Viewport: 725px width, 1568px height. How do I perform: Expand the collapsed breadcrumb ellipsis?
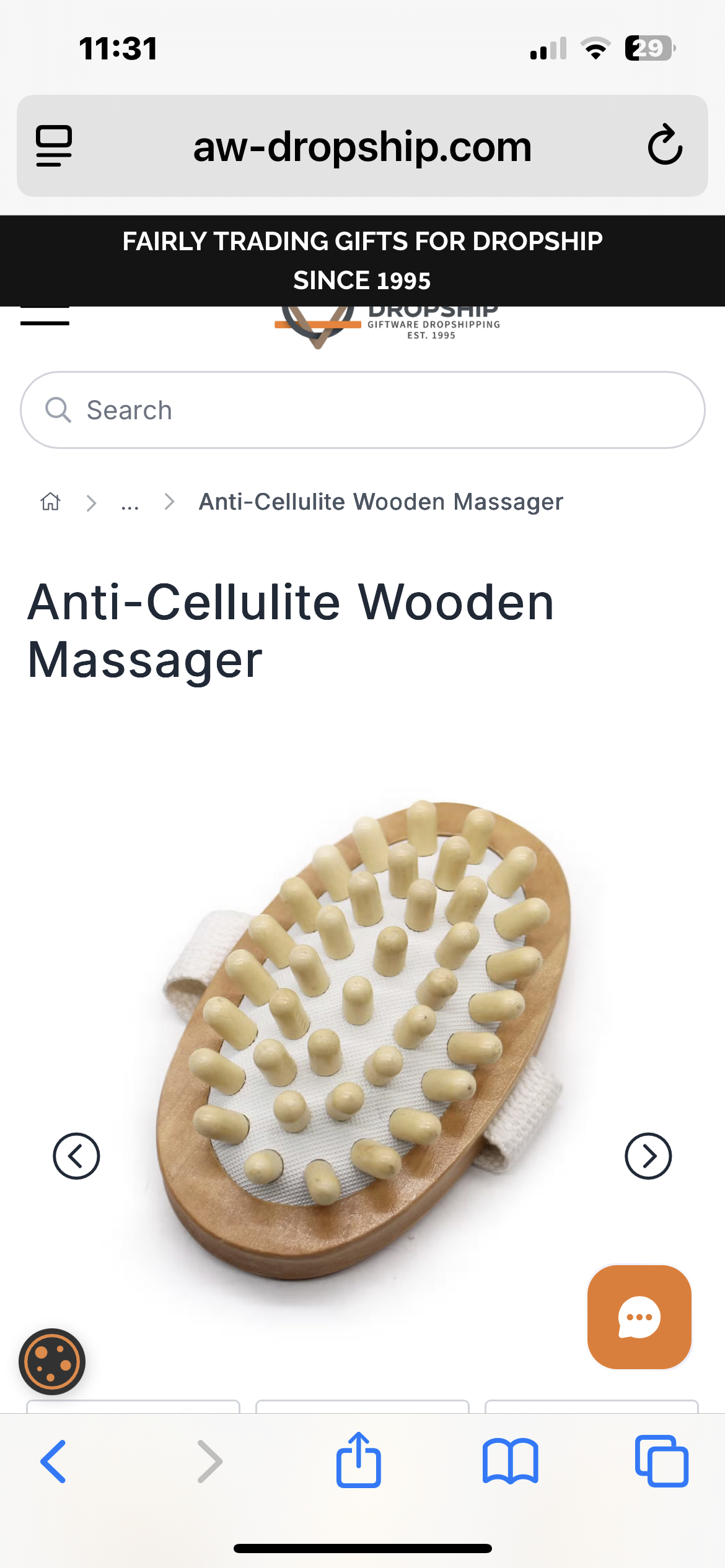(x=130, y=503)
